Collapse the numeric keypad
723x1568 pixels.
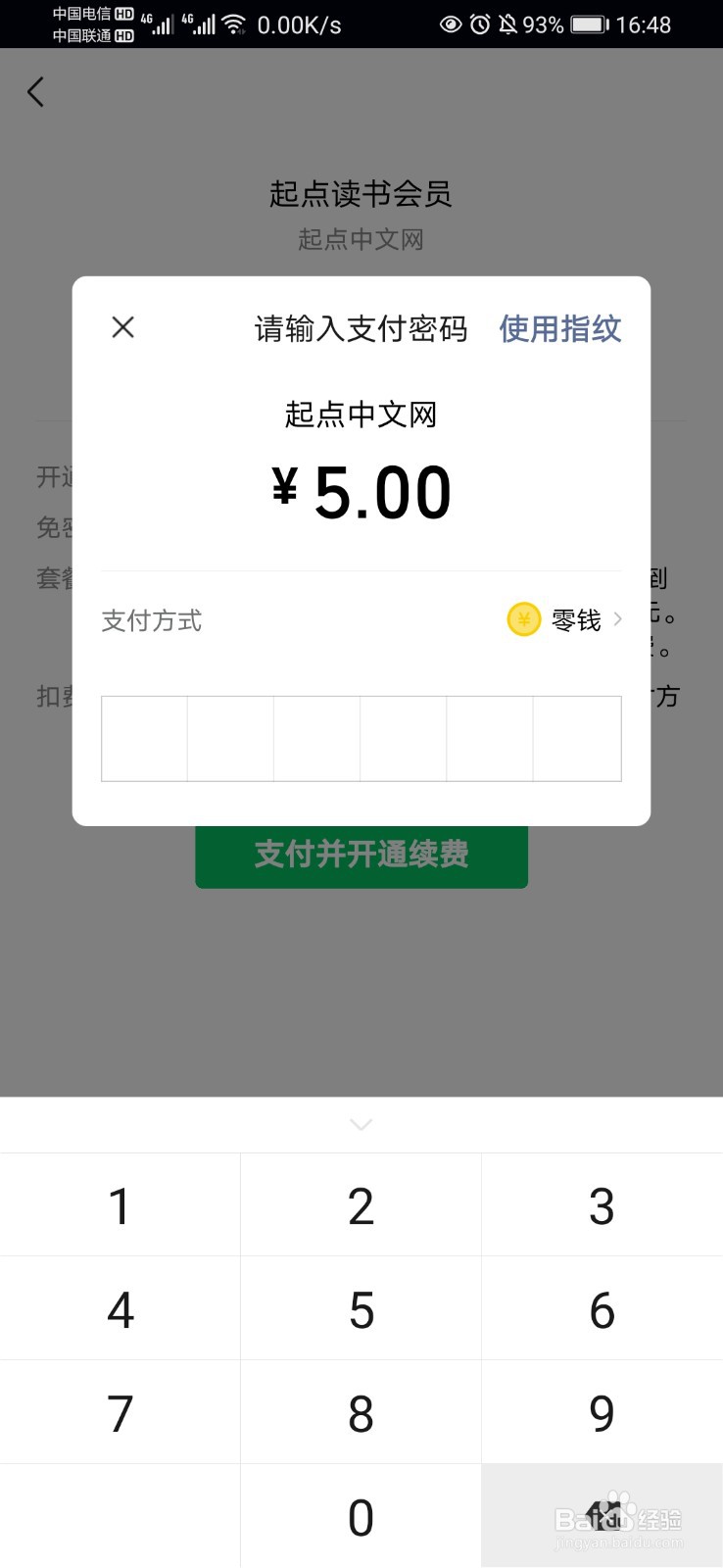tap(361, 1124)
